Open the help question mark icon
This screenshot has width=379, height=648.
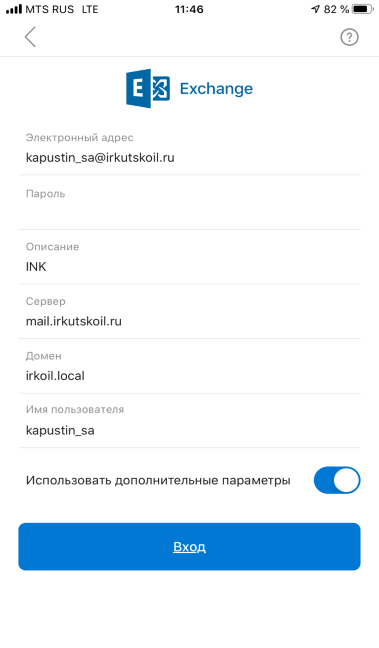pos(349,37)
